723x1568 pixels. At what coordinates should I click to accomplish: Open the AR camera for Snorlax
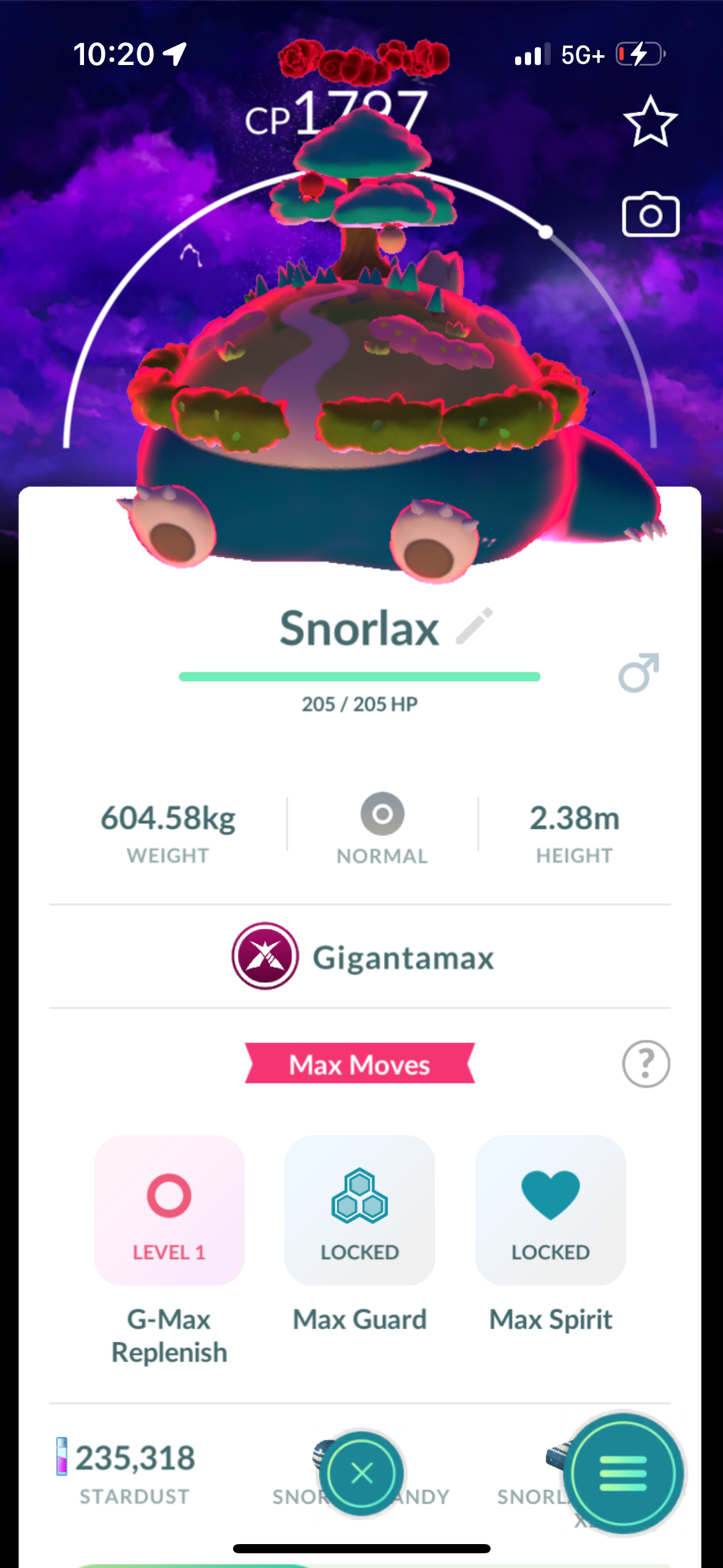(x=650, y=215)
